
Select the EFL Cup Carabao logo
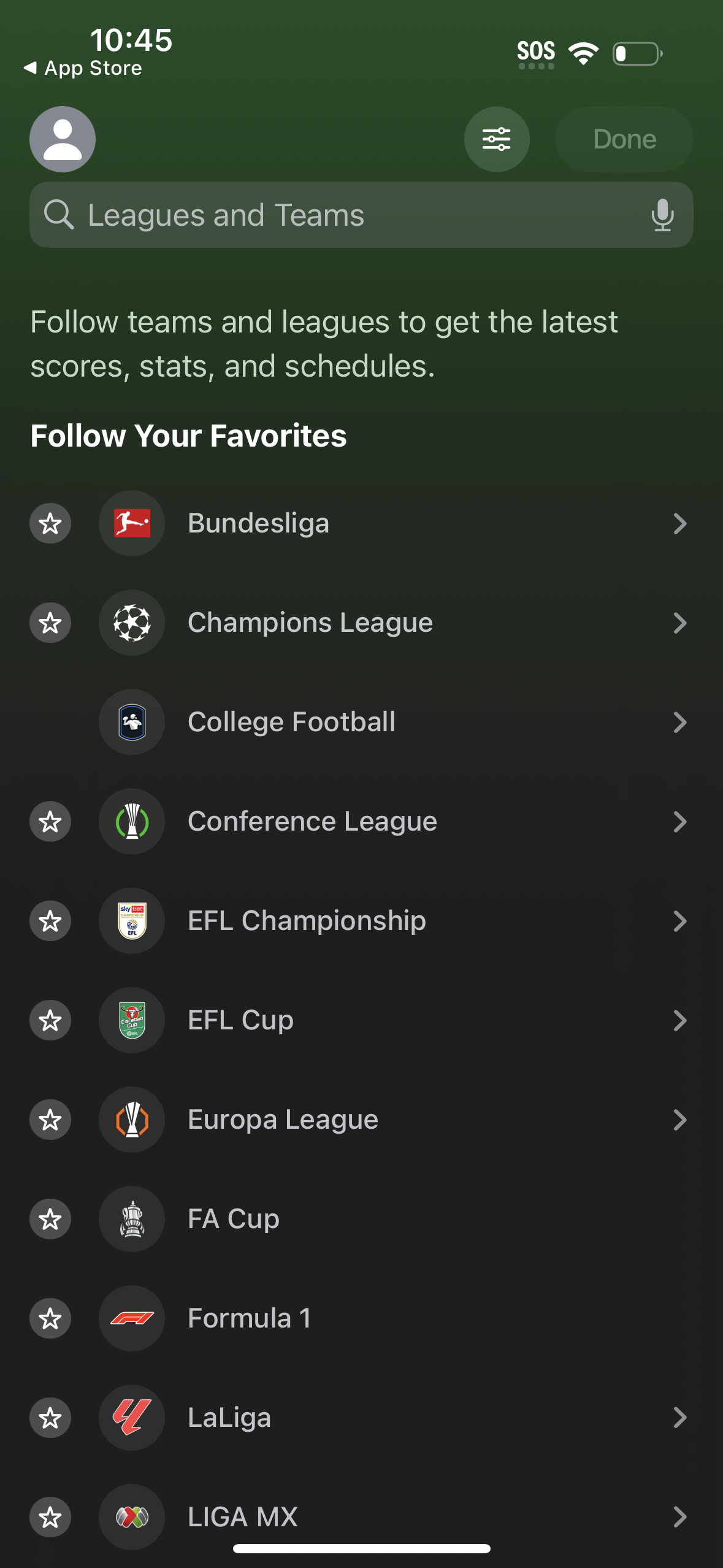click(x=131, y=1020)
